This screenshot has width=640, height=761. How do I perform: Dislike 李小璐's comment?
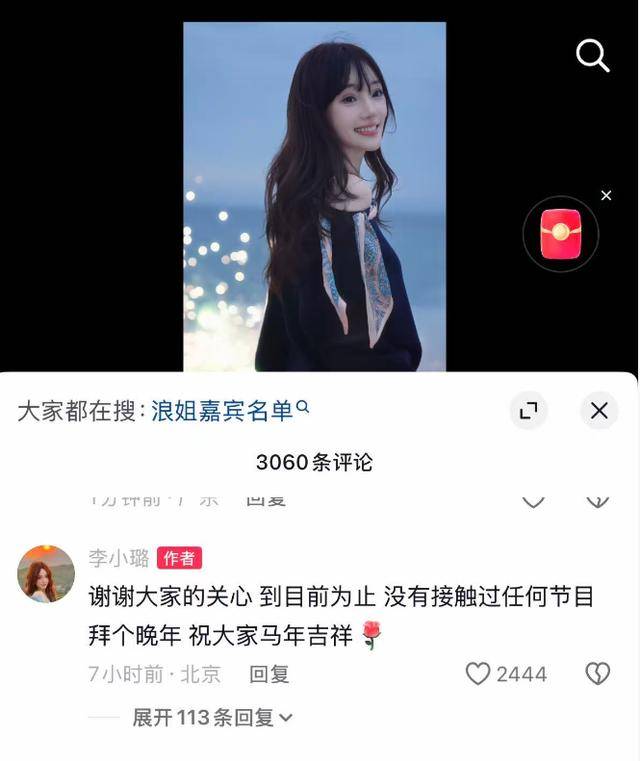coord(597,674)
